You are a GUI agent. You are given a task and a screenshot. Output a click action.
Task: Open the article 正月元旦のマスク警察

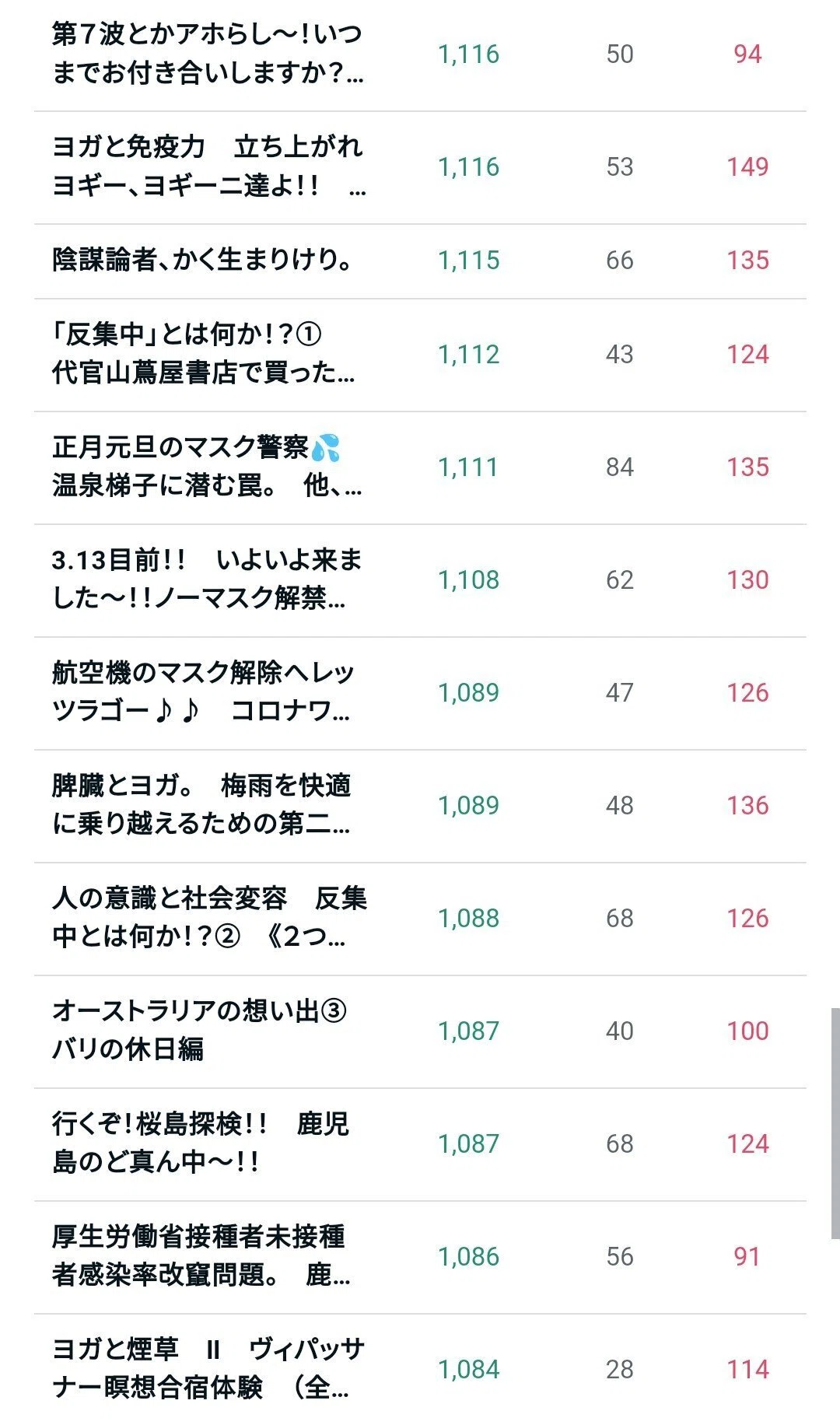coord(207,467)
